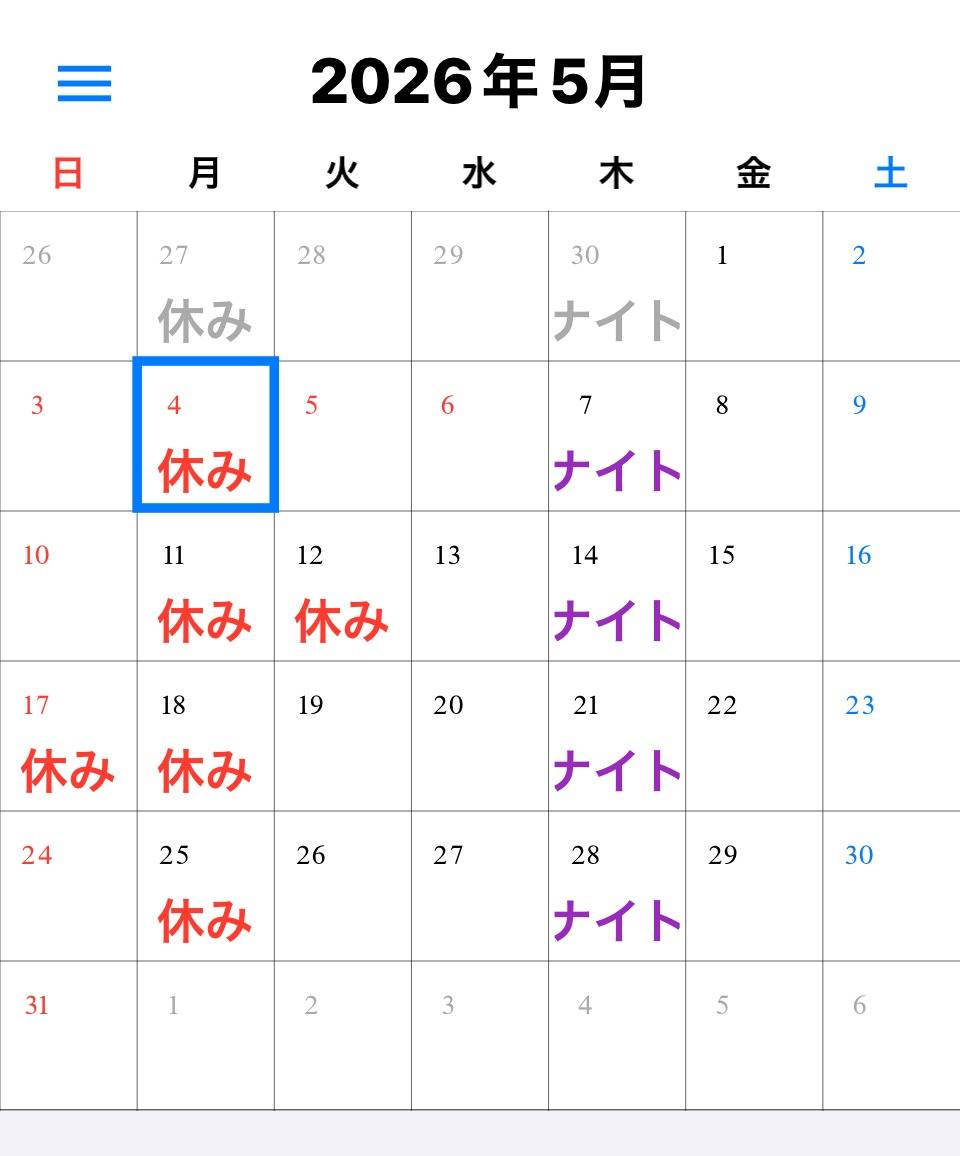Tap Tuesday May 19

point(342,737)
